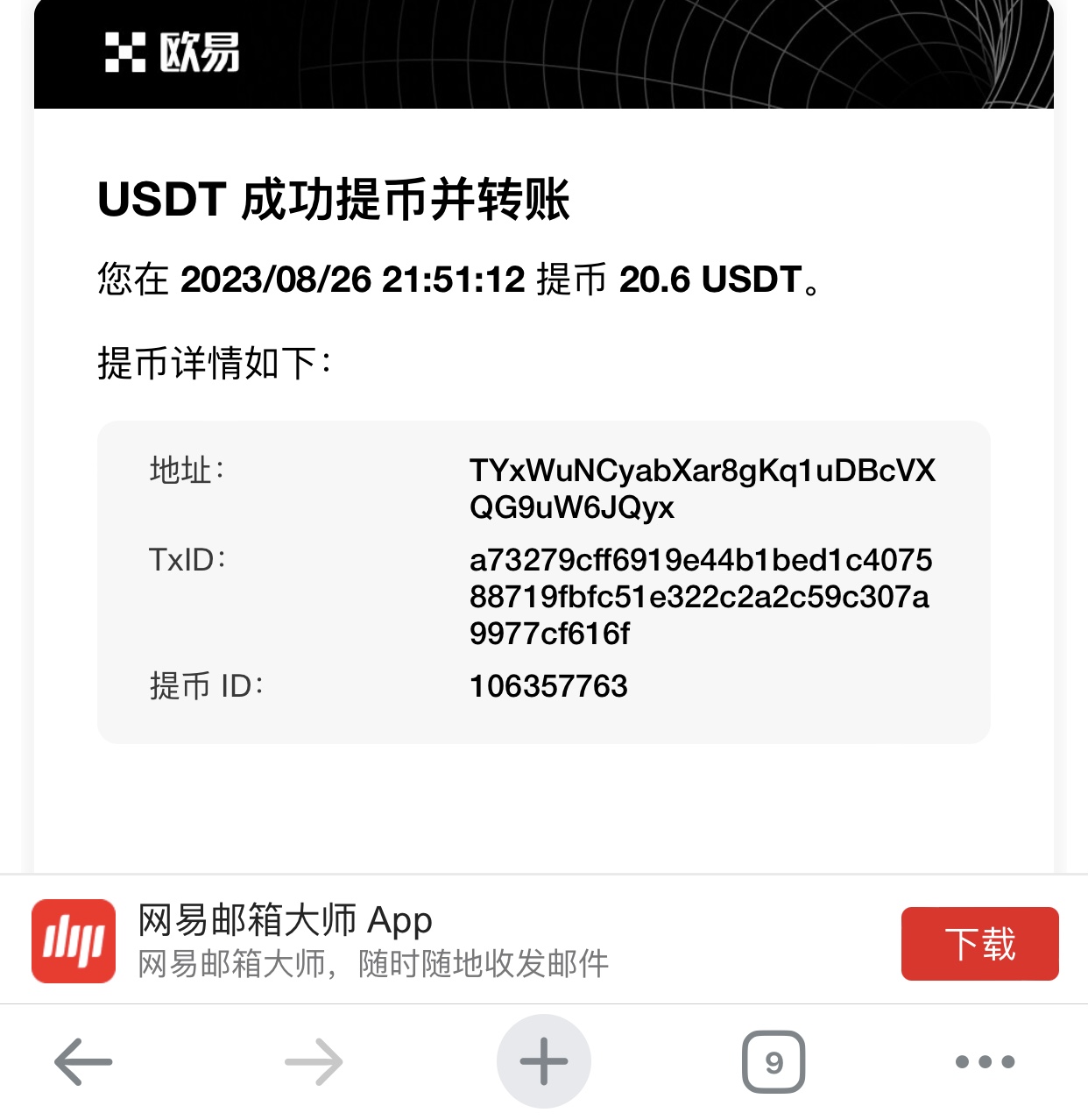This screenshot has height=1120, width=1088.
Task: Tap the red 下载 download button
Action: [x=979, y=944]
